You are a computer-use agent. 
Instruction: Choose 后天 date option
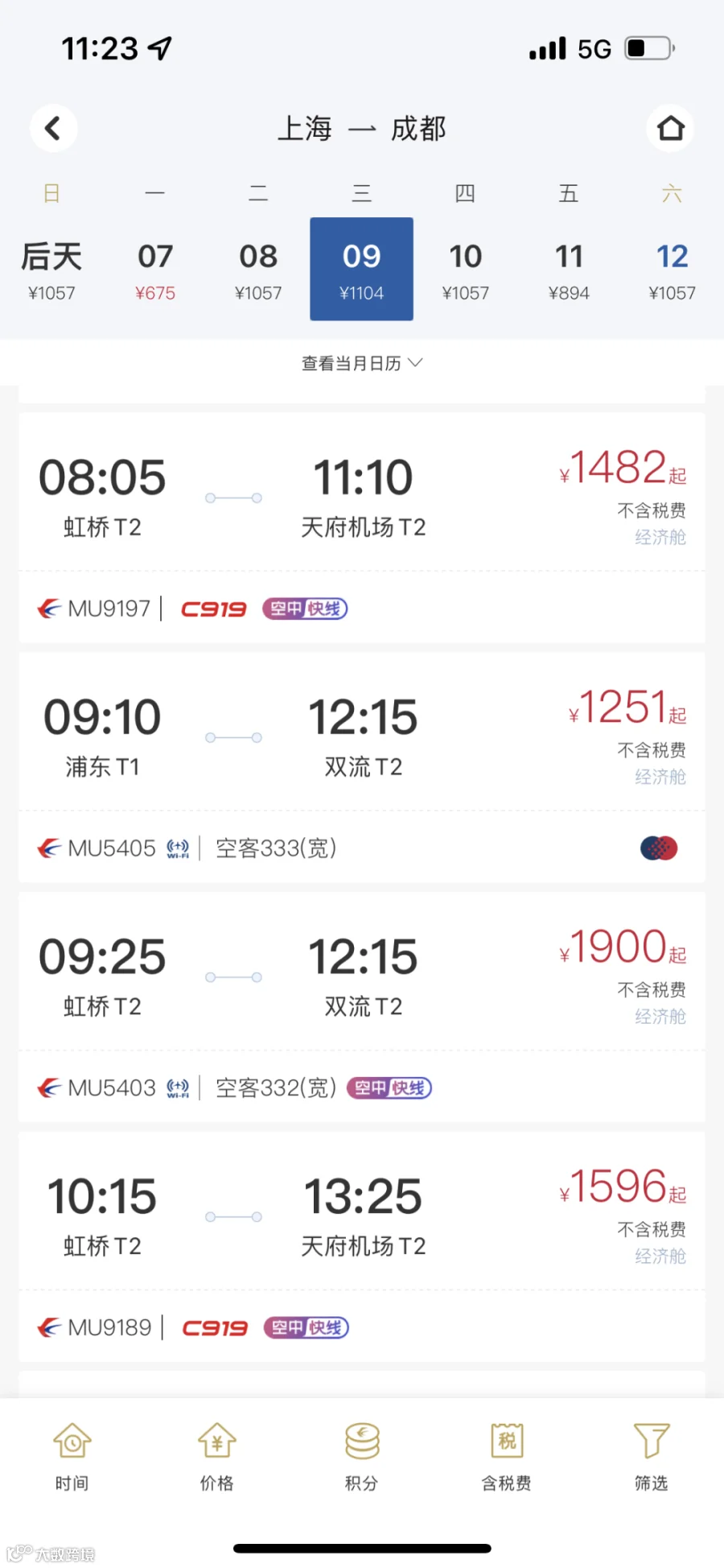coord(51,270)
